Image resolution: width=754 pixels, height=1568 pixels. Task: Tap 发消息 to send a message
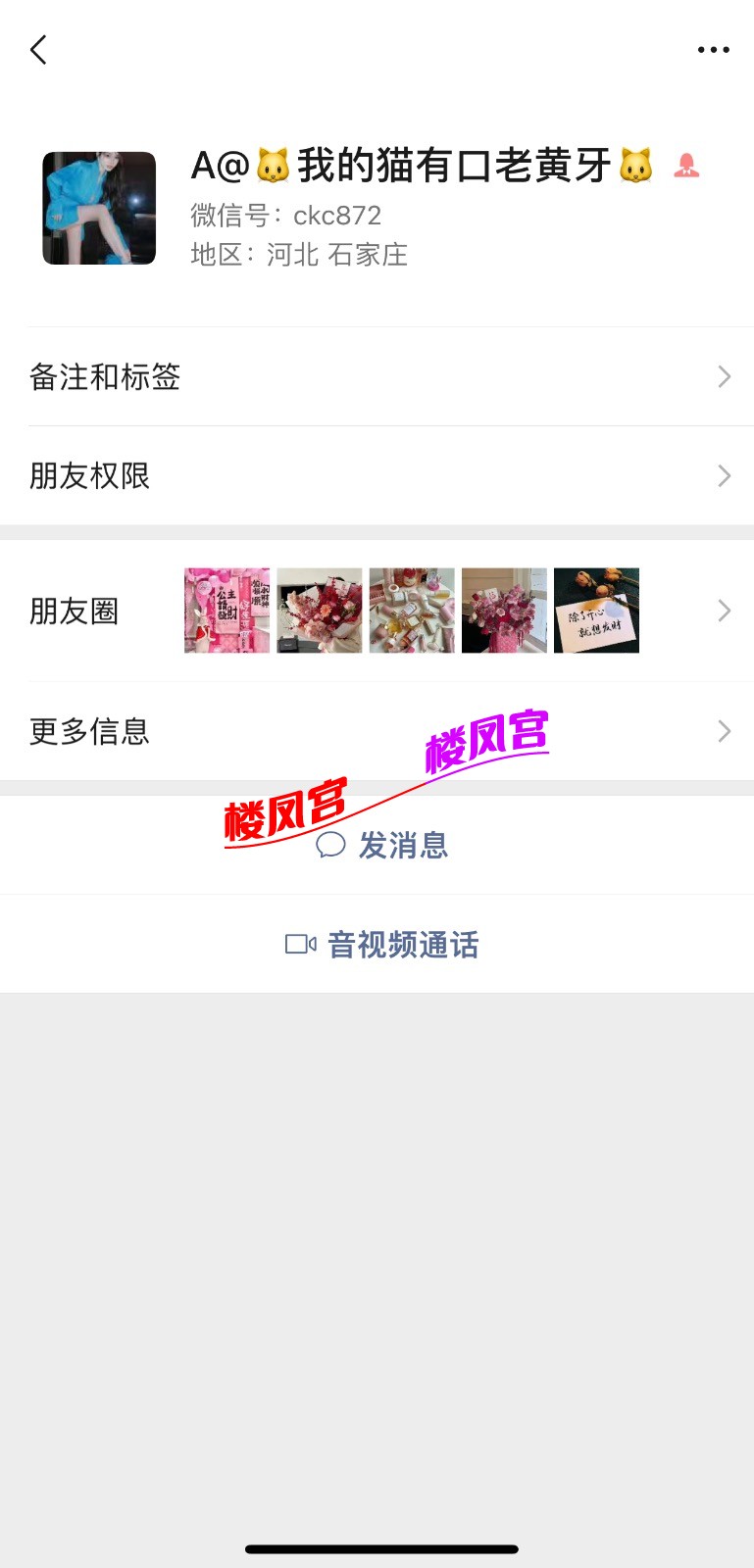point(382,845)
